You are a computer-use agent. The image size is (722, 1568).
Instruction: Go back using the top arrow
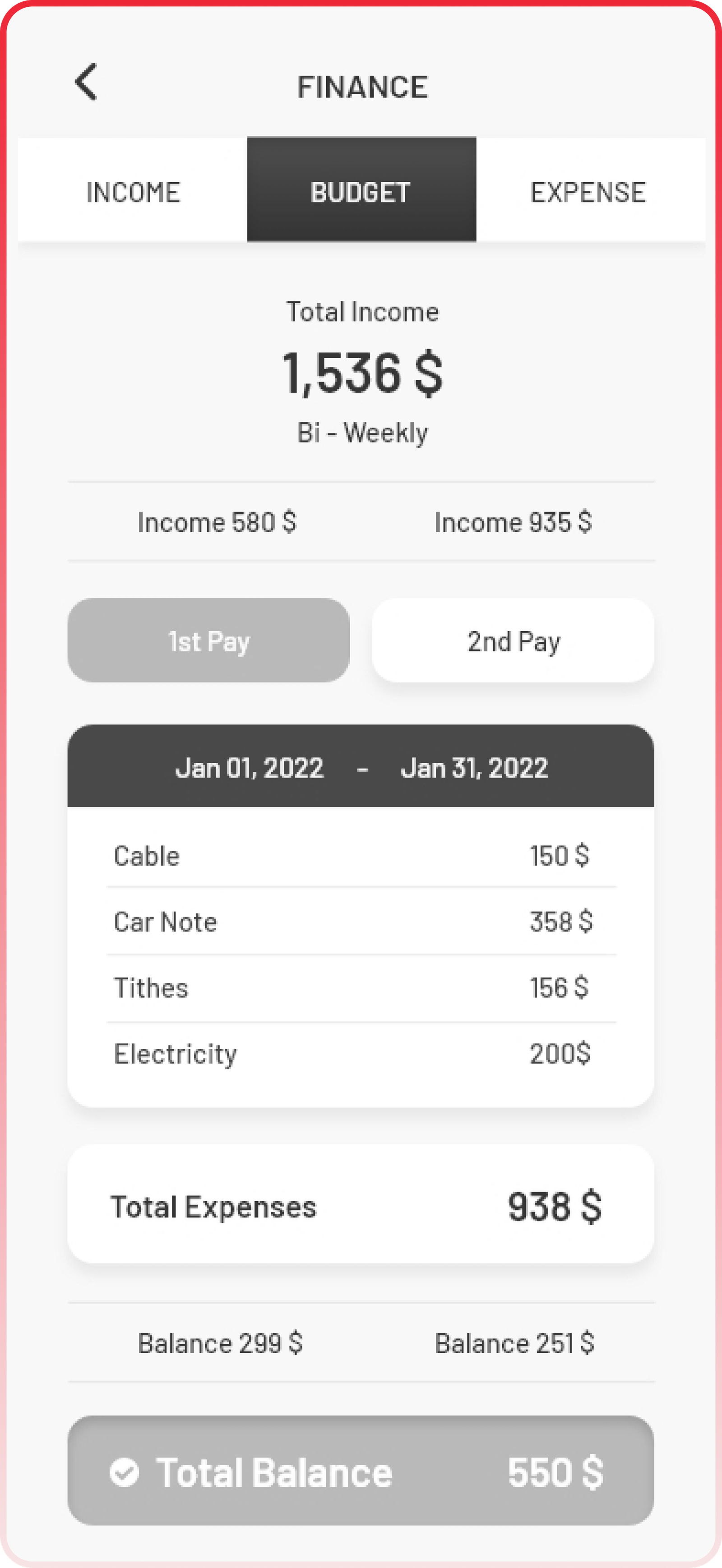click(86, 82)
